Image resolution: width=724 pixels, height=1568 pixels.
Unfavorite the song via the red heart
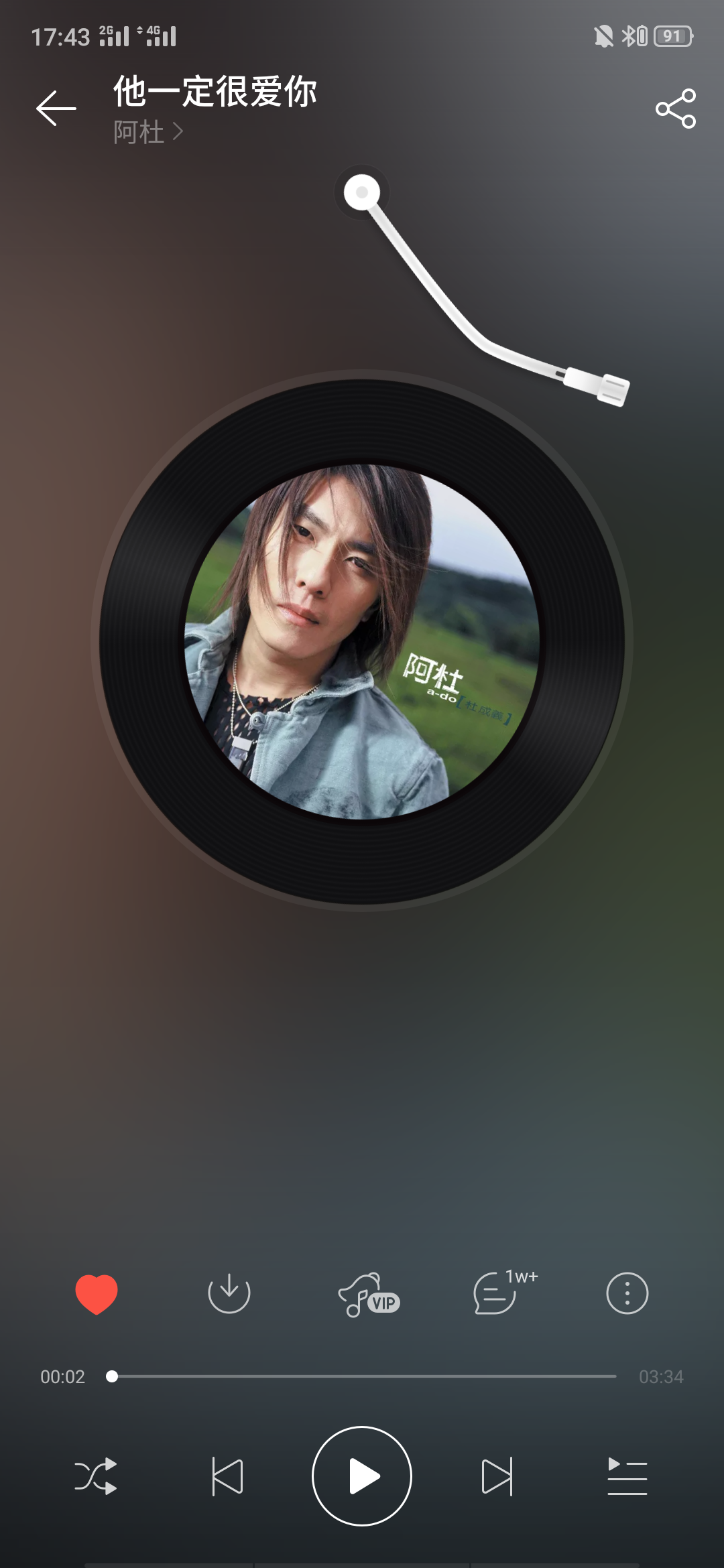[98, 1292]
